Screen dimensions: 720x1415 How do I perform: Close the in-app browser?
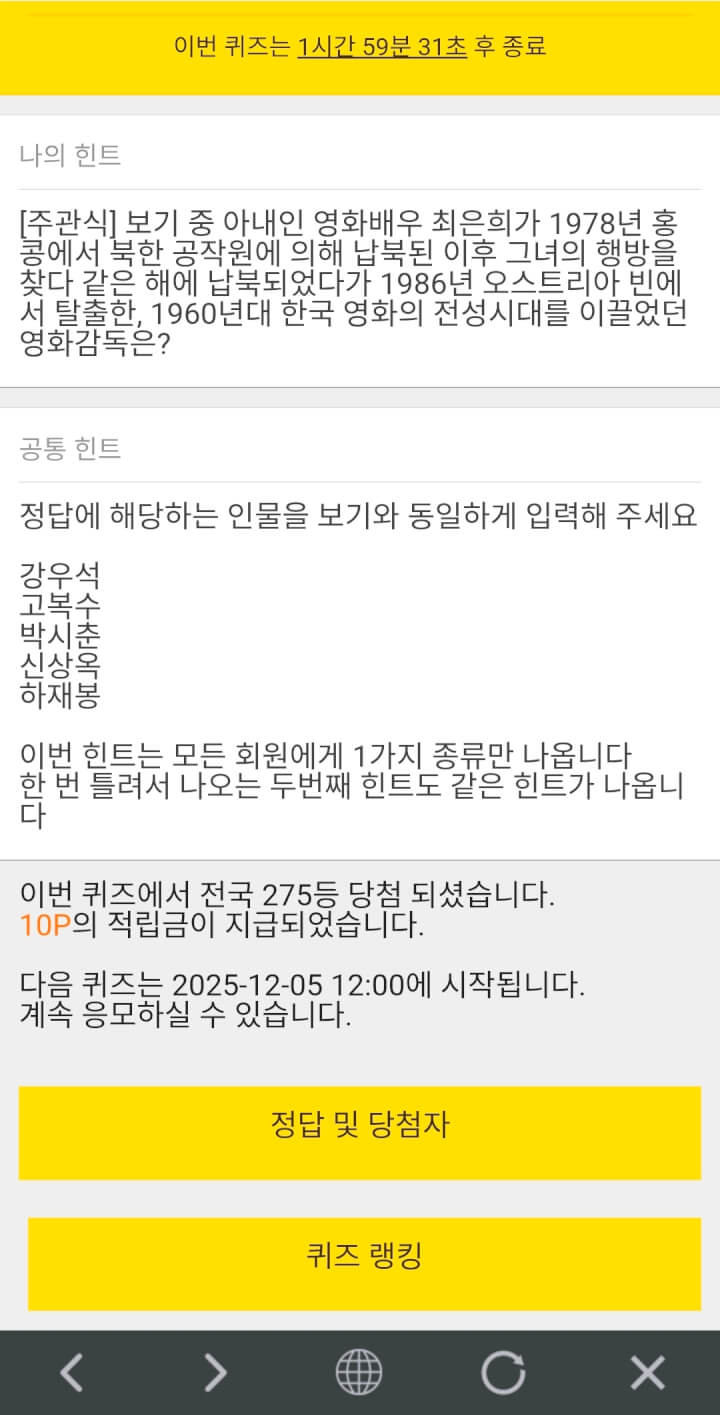click(647, 1372)
